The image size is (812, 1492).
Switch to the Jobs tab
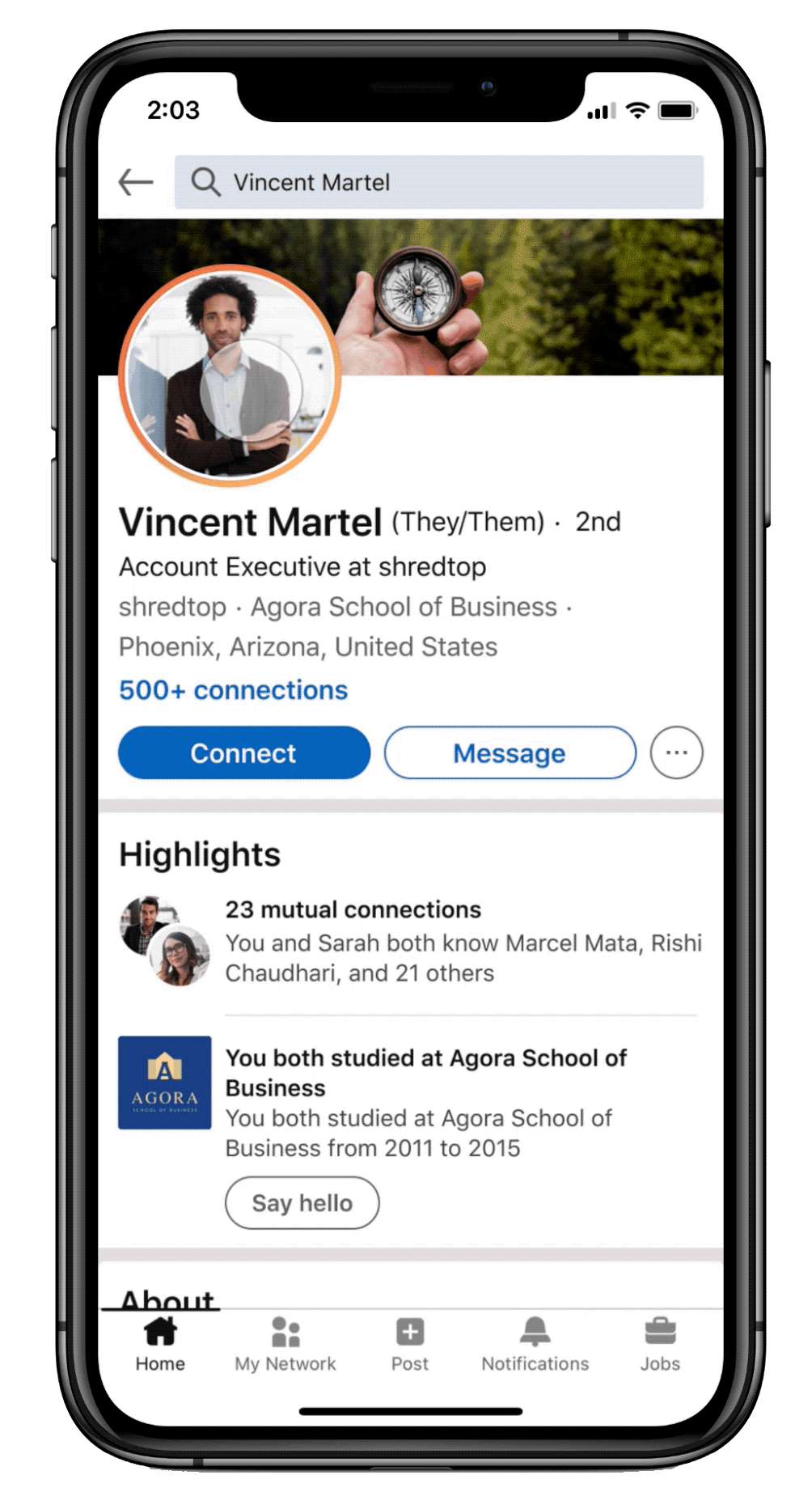pyautogui.click(x=660, y=1345)
